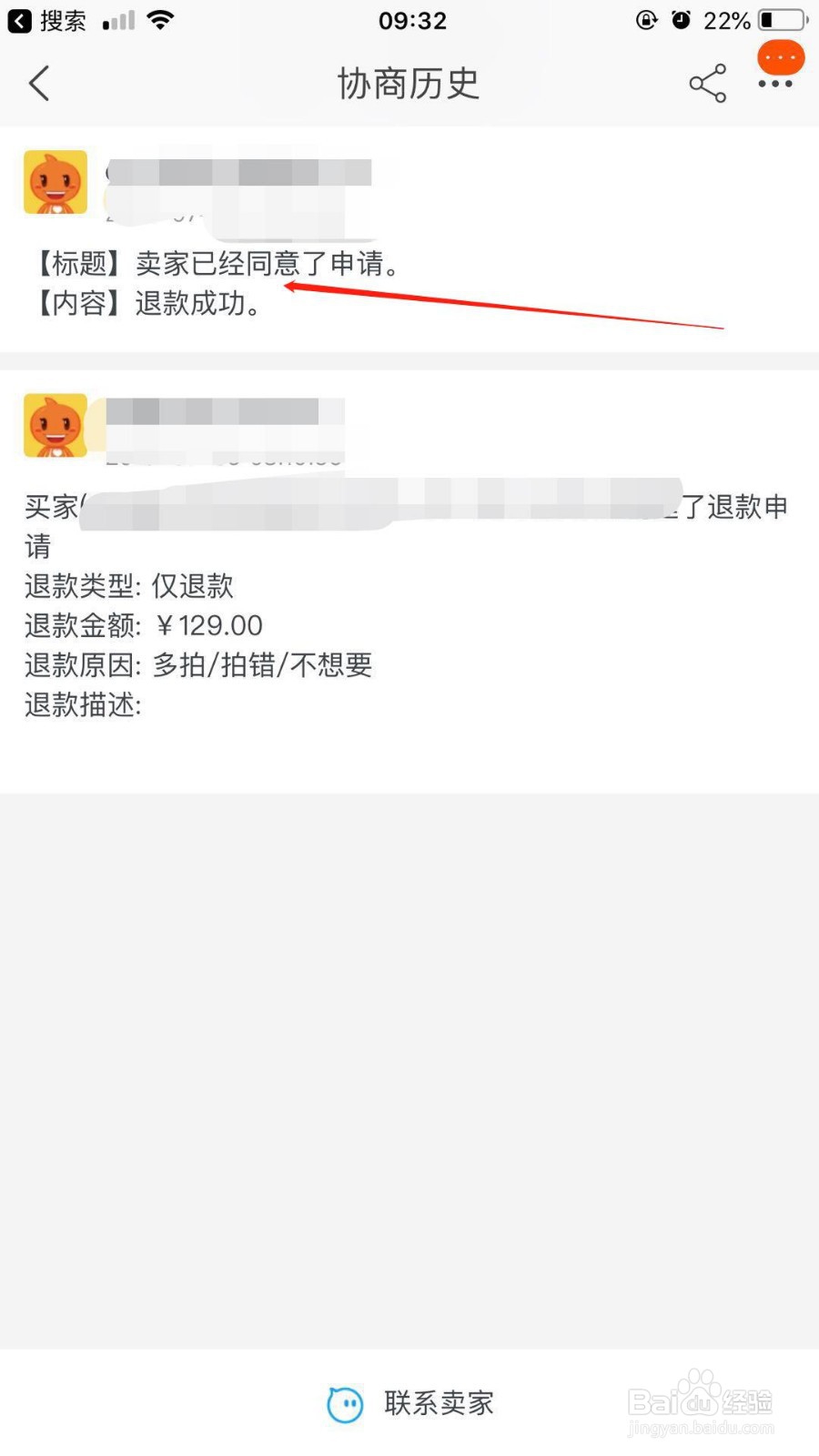Tap the Wi-Fi icon in the status bar
The width and height of the screenshot is (819, 1456).
click(160, 18)
